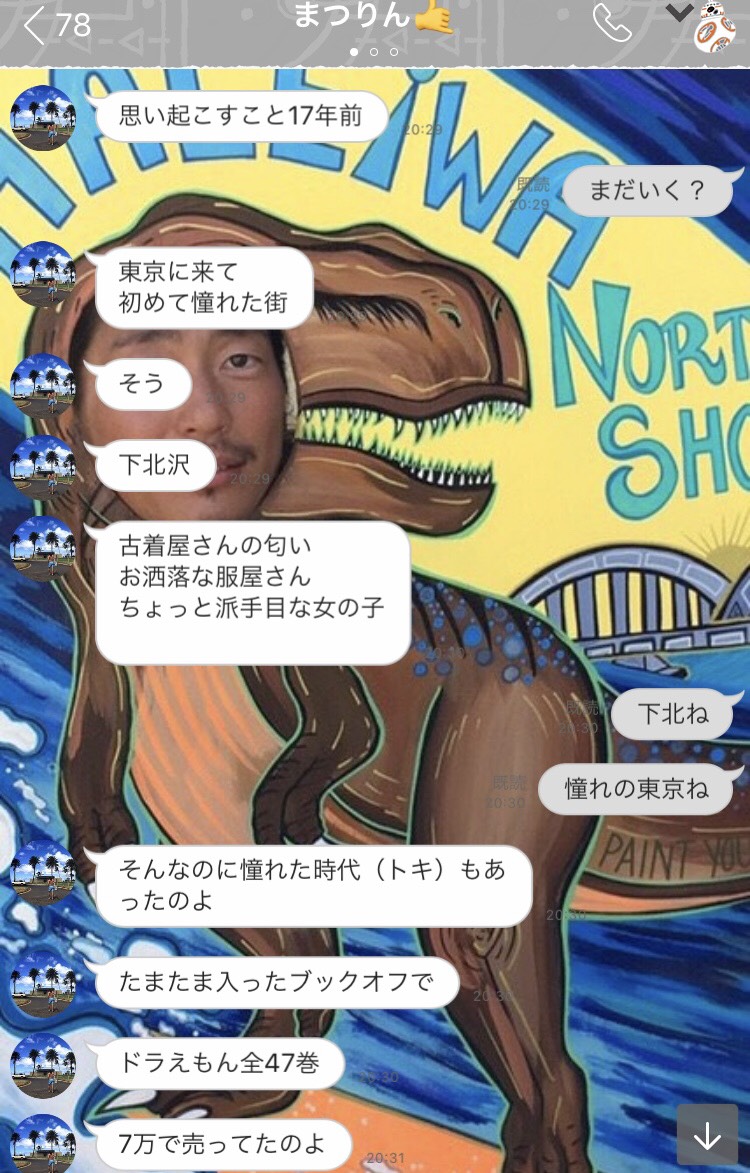Select the avatar beside 7万で売ってたのよ
Viewport: 750px width, 1173px height.
click(43, 1143)
